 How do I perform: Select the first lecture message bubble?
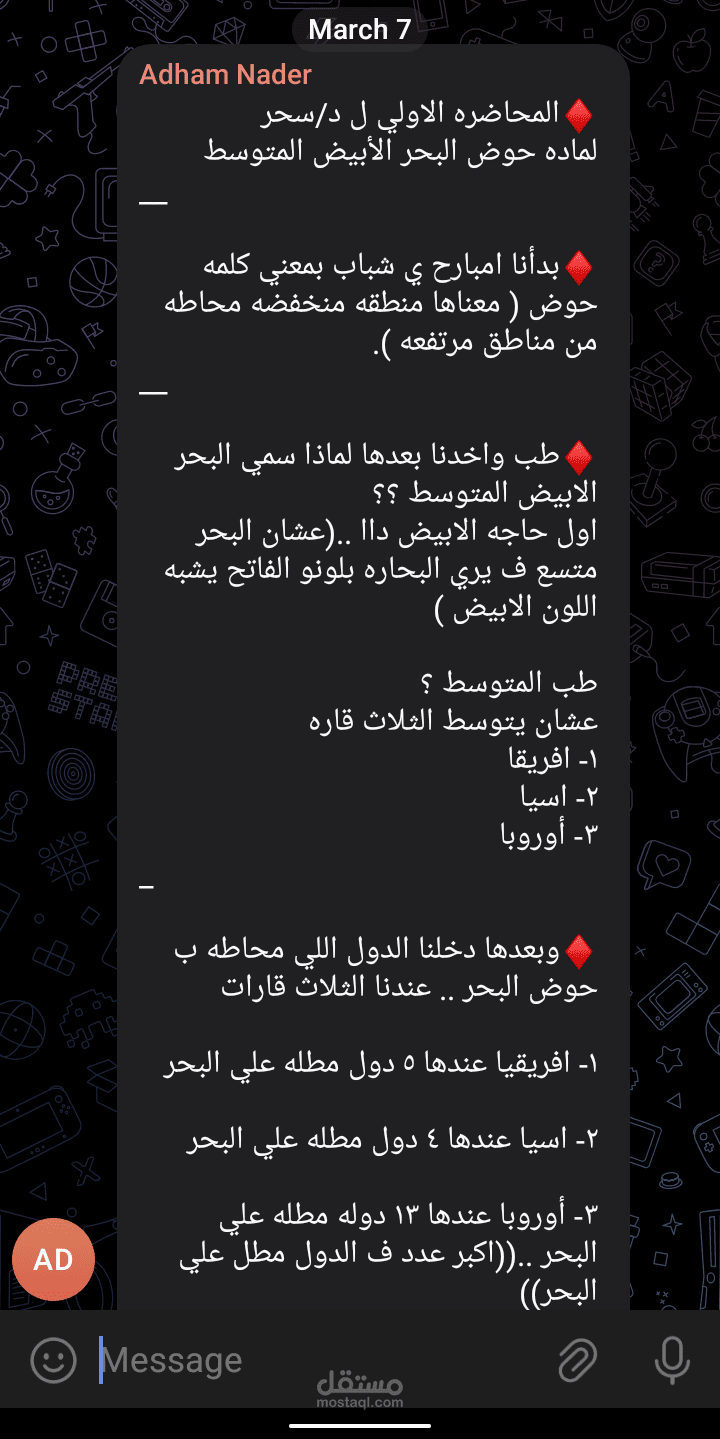[x=400, y=135]
